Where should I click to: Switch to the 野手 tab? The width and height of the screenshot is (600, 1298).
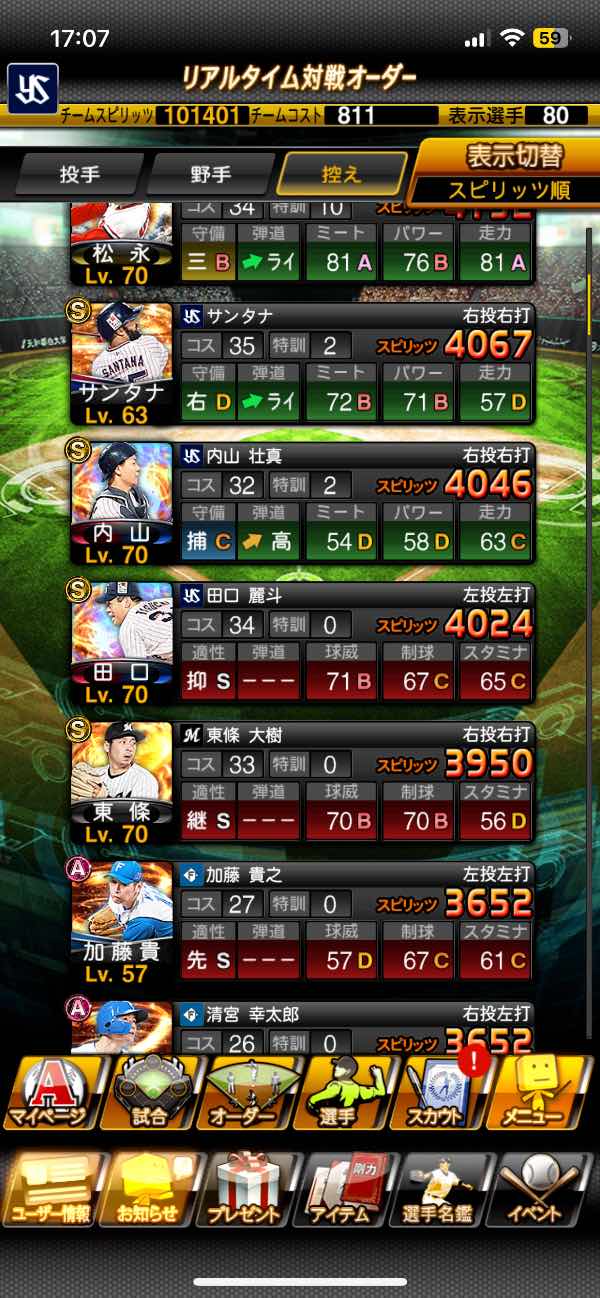[210, 174]
